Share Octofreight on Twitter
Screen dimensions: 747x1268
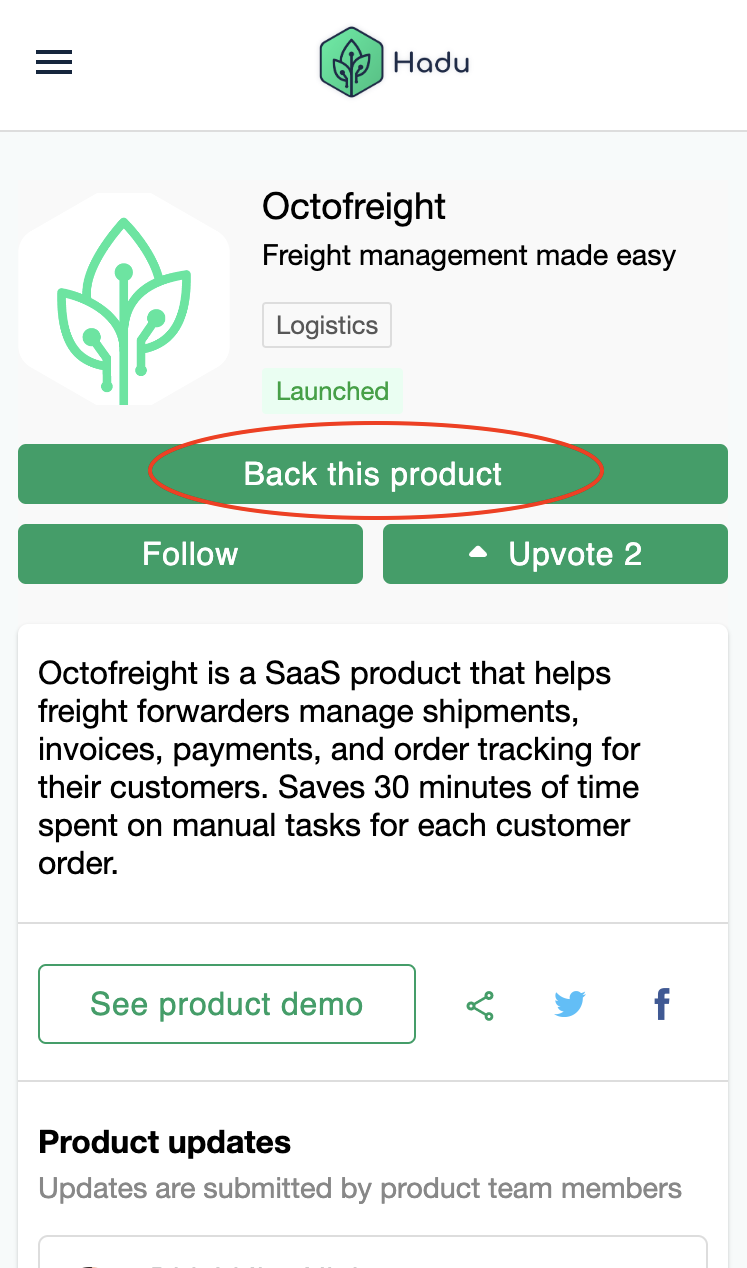(570, 1004)
